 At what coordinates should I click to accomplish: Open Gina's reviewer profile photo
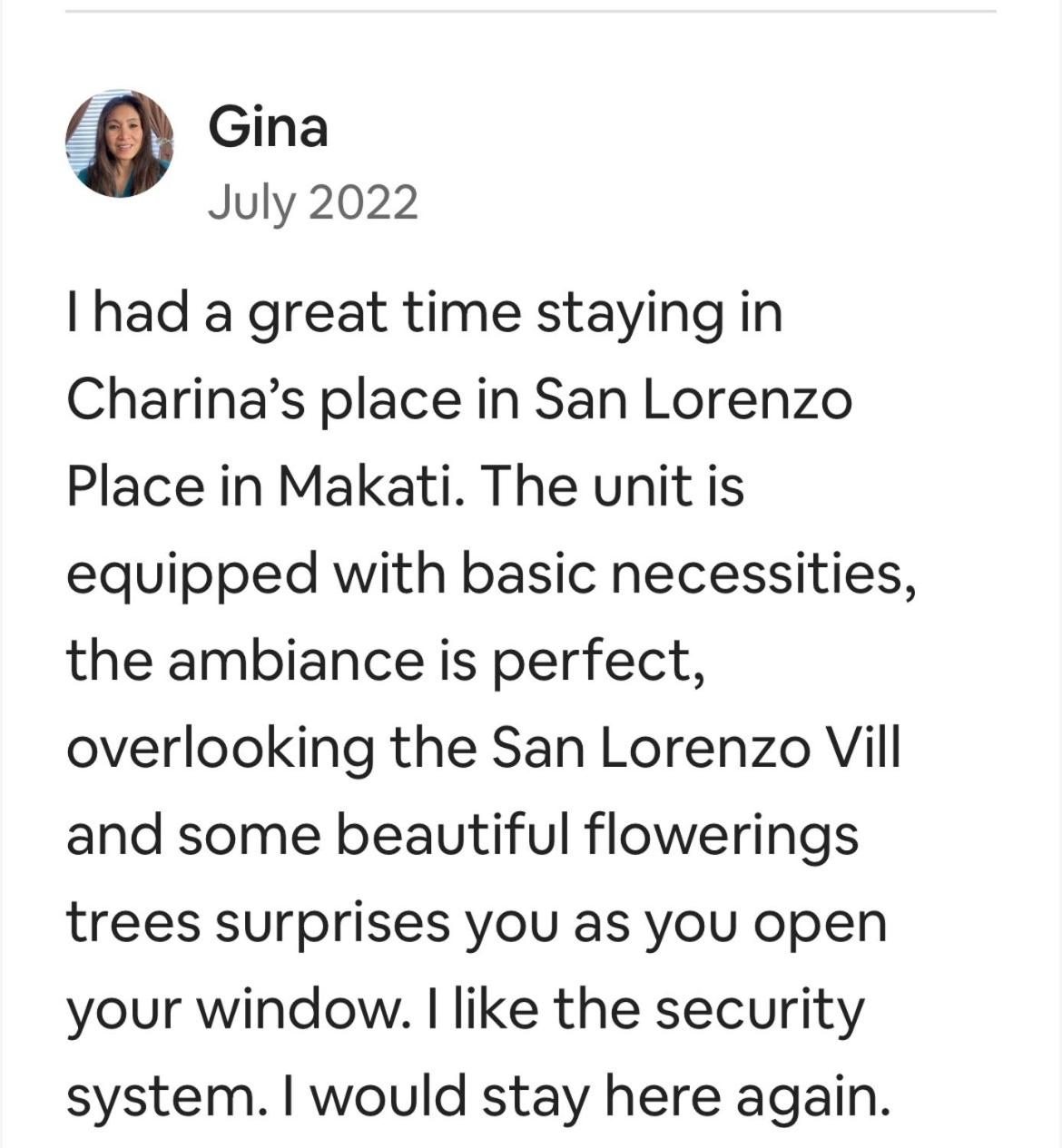[x=119, y=143]
